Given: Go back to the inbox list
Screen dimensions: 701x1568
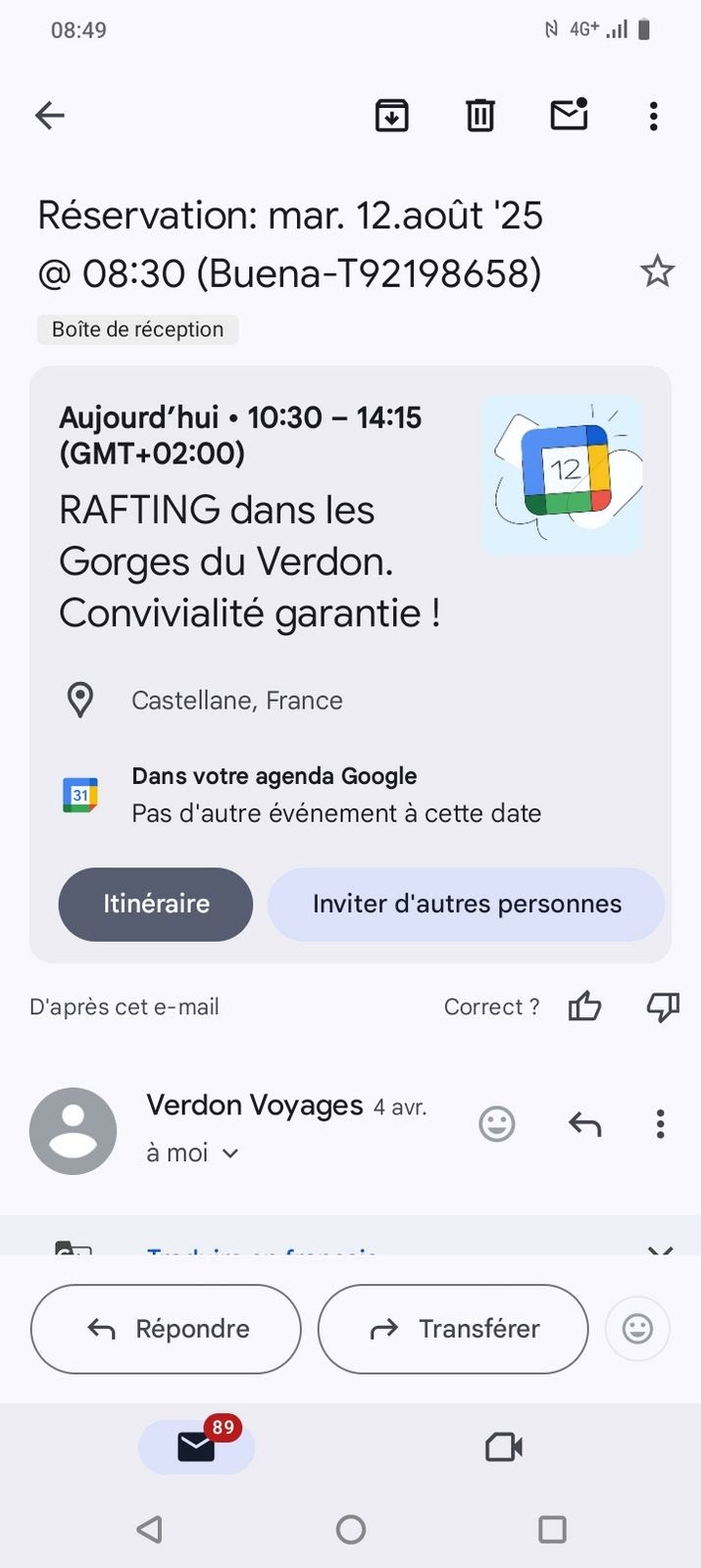Looking at the screenshot, I should [50, 116].
